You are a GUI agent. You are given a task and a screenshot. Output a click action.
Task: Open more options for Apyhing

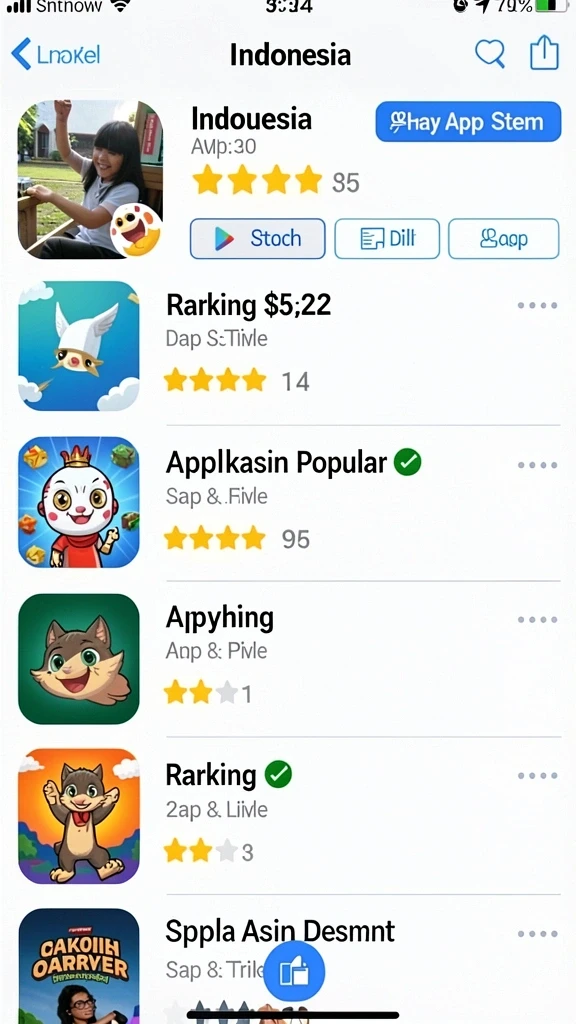(537, 619)
